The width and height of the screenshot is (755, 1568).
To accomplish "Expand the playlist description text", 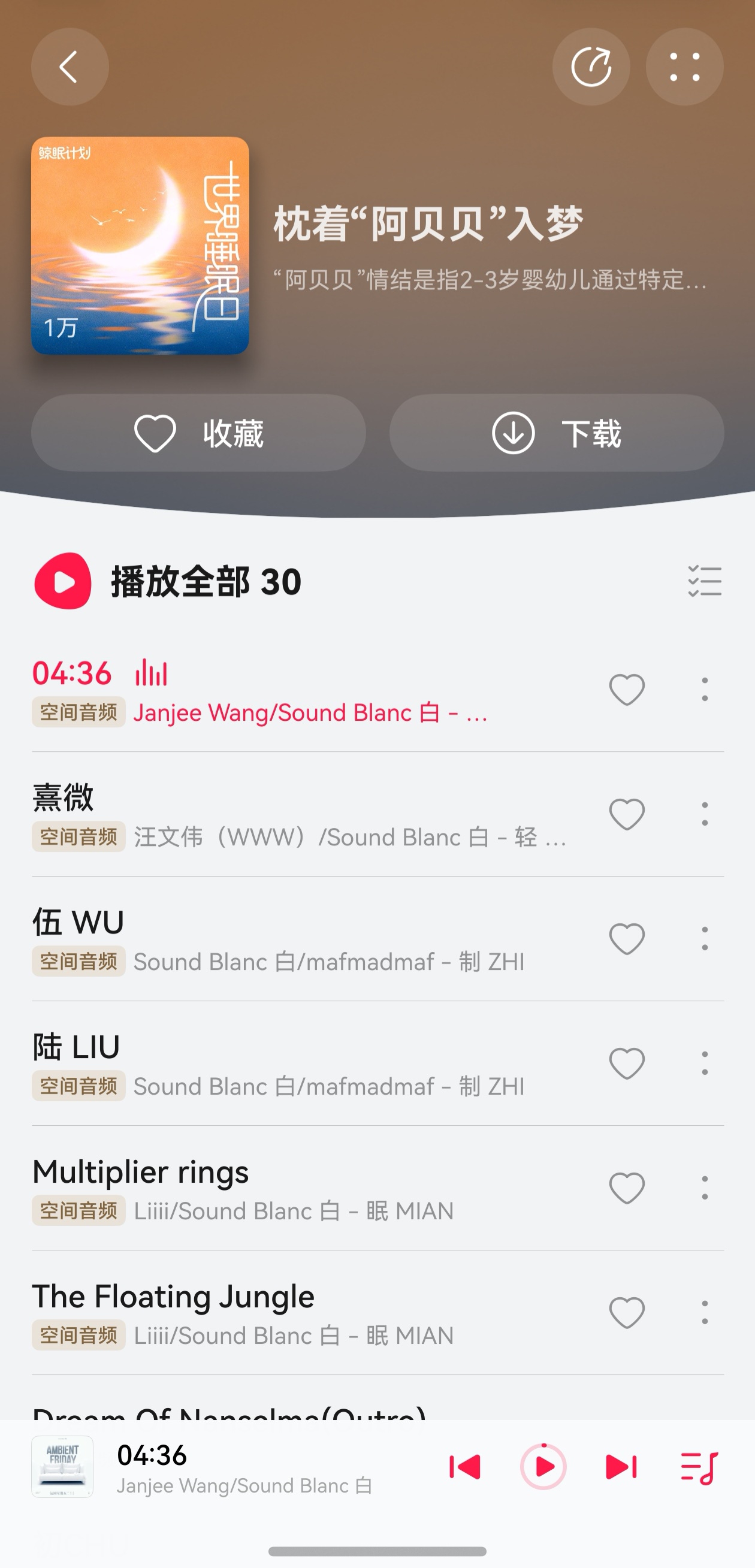I will [490, 280].
